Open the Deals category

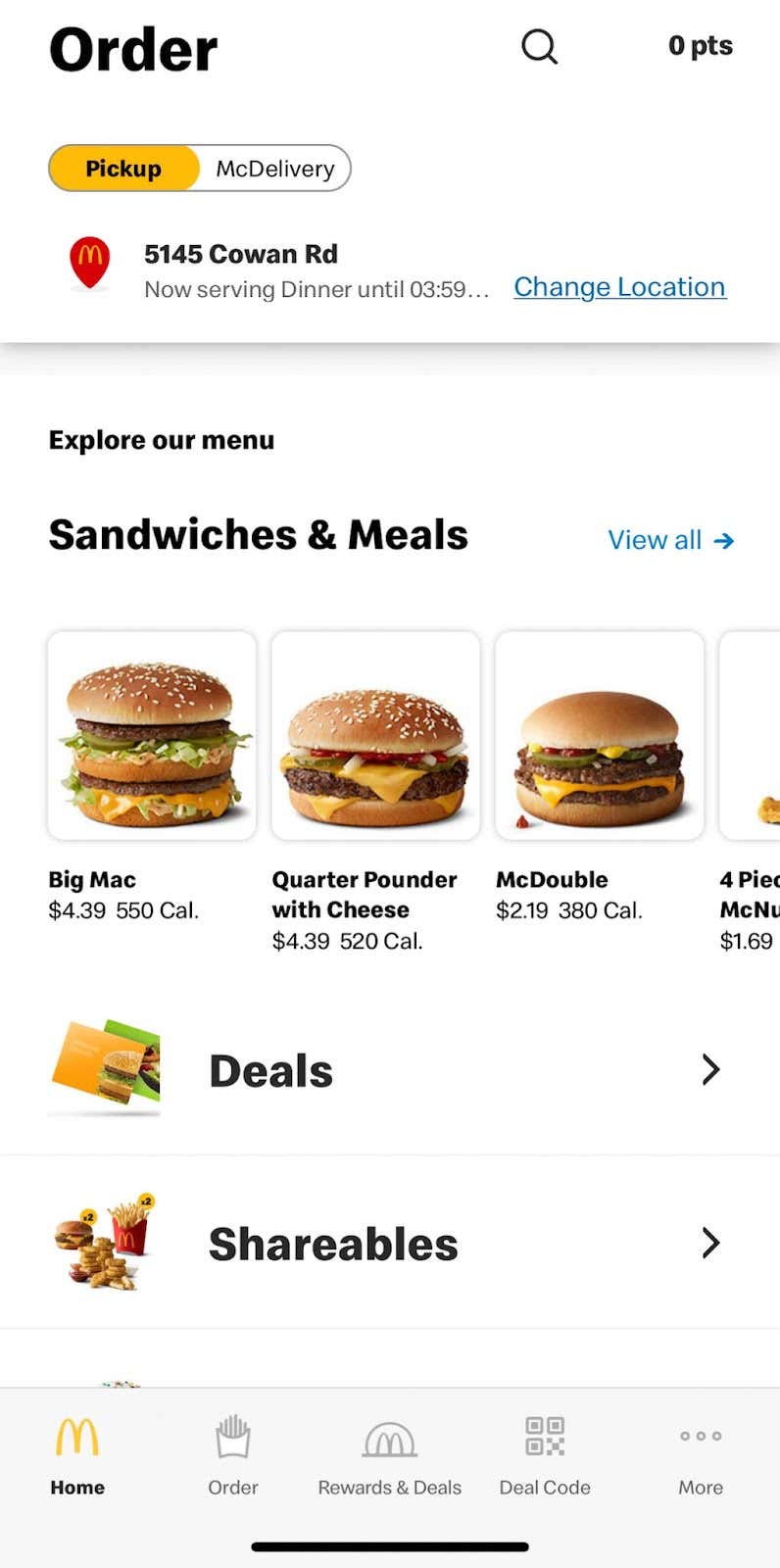pos(390,1069)
